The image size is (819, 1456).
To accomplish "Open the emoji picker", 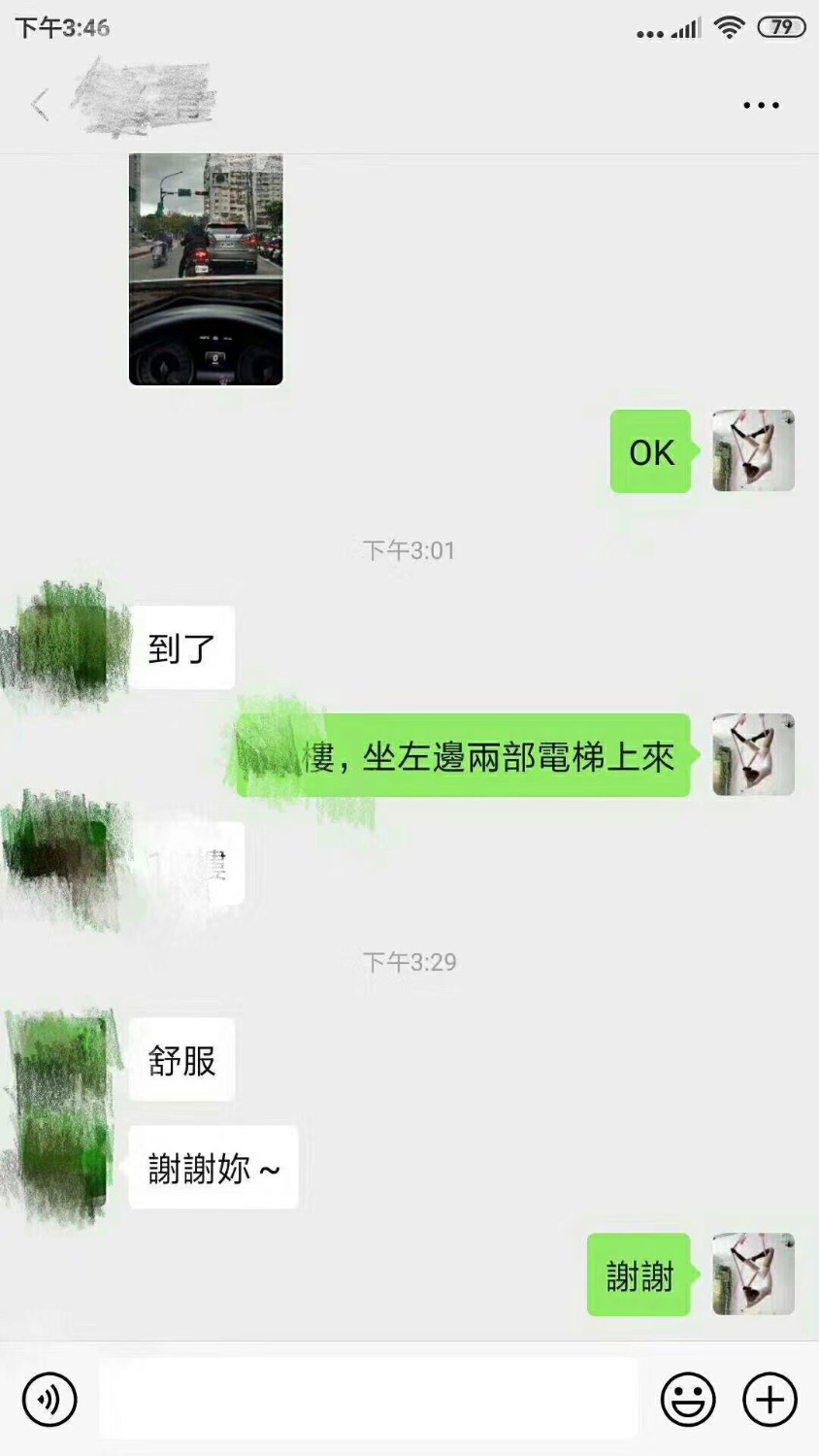I will [x=689, y=1399].
